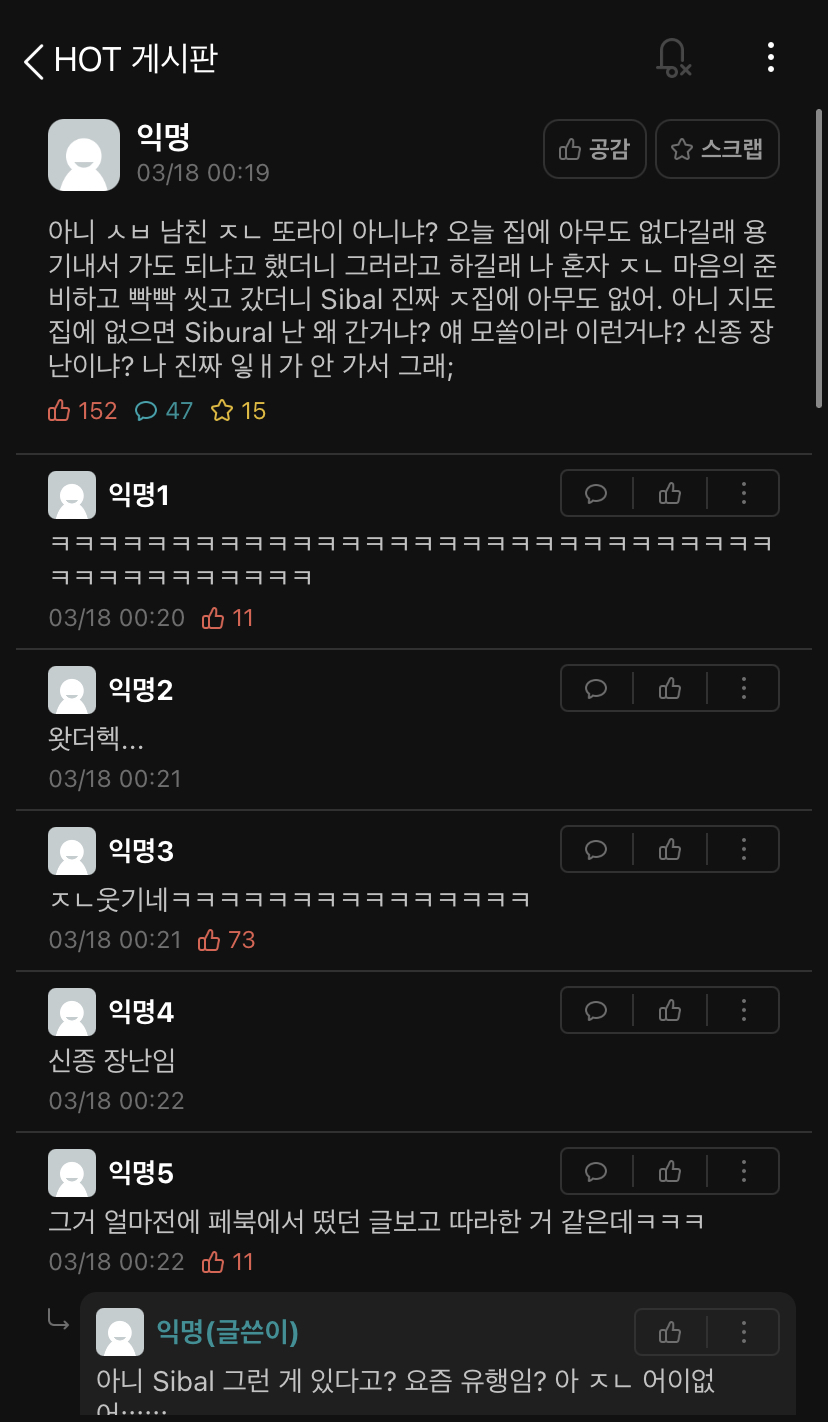Image resolution: width=828 pixels, height=1422 pixels.
Task: Open more options for 익명2's comment
Action: [x=743, y=688]
